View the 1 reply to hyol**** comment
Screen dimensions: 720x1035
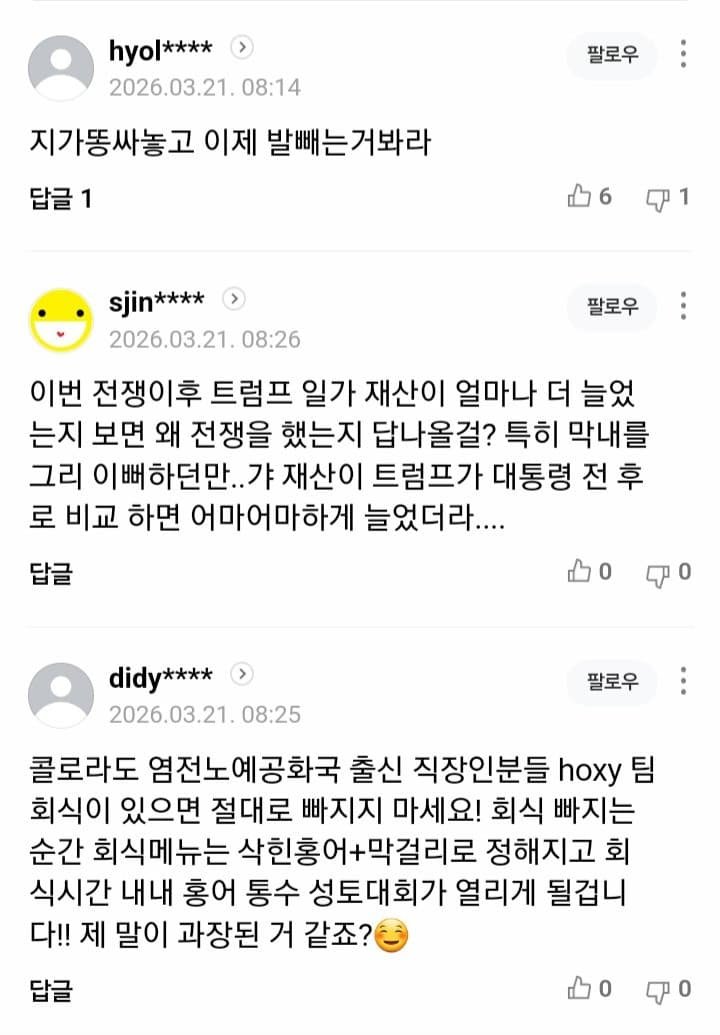[60, 198]
